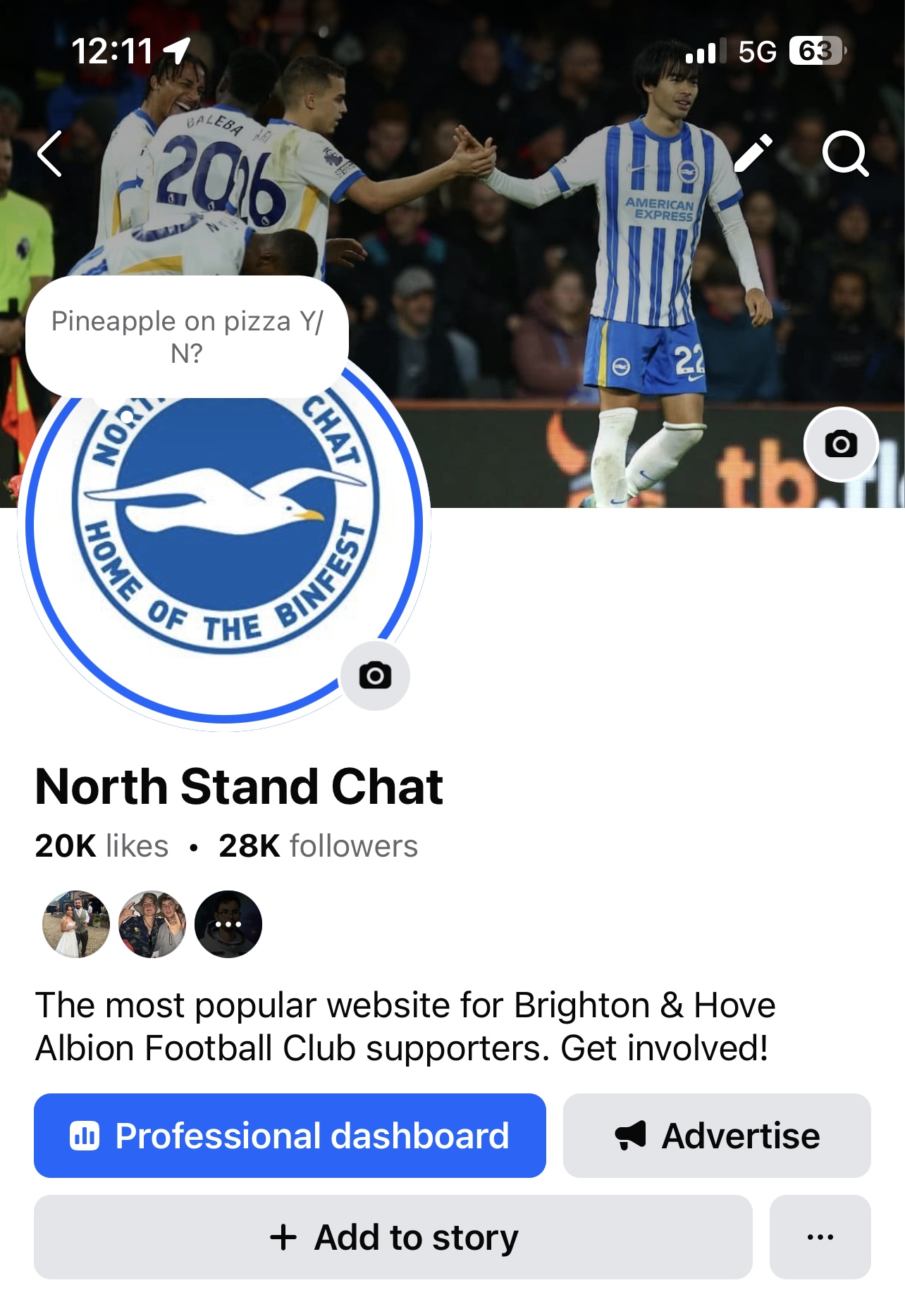The height and width of the screenshot is (1316, 905).
Task: Change profile picture with camera icon
Action: (x=375, y=675)
